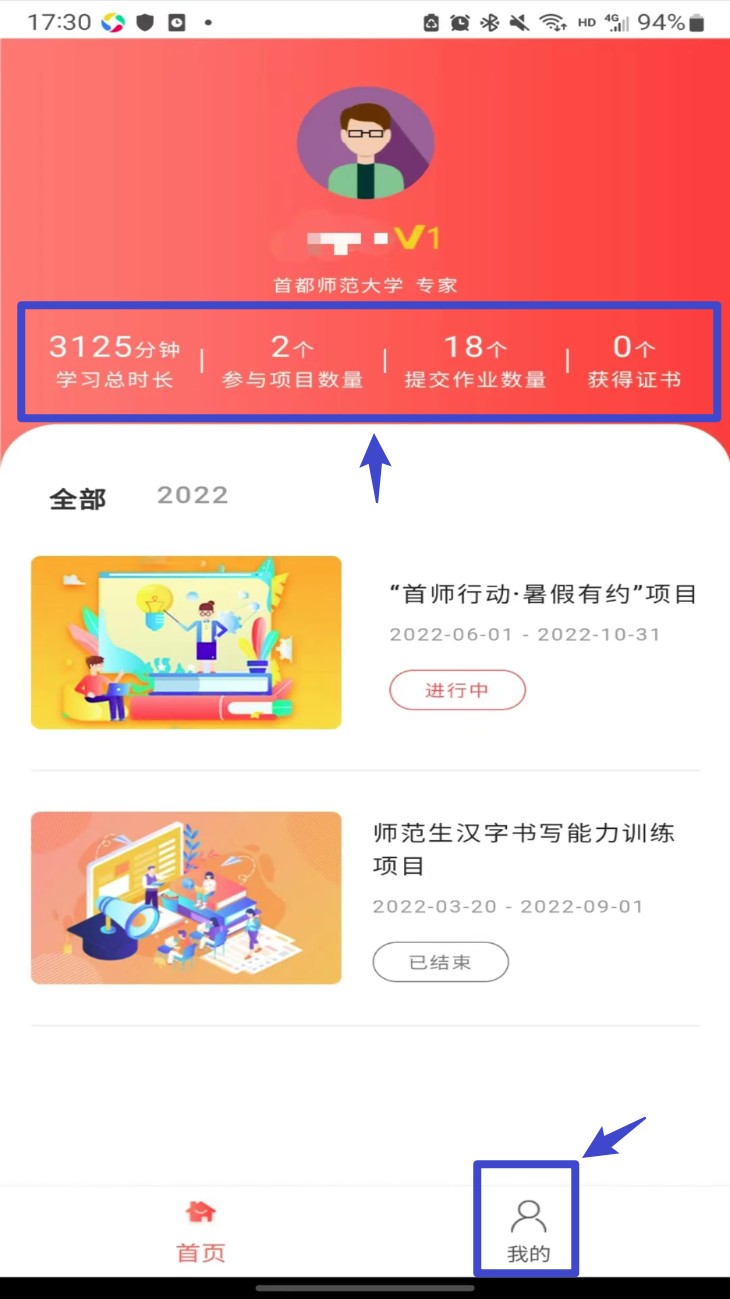Tap the 进行中 status button
Screen dimensions: 730x1299
click(x=457, y=690)
